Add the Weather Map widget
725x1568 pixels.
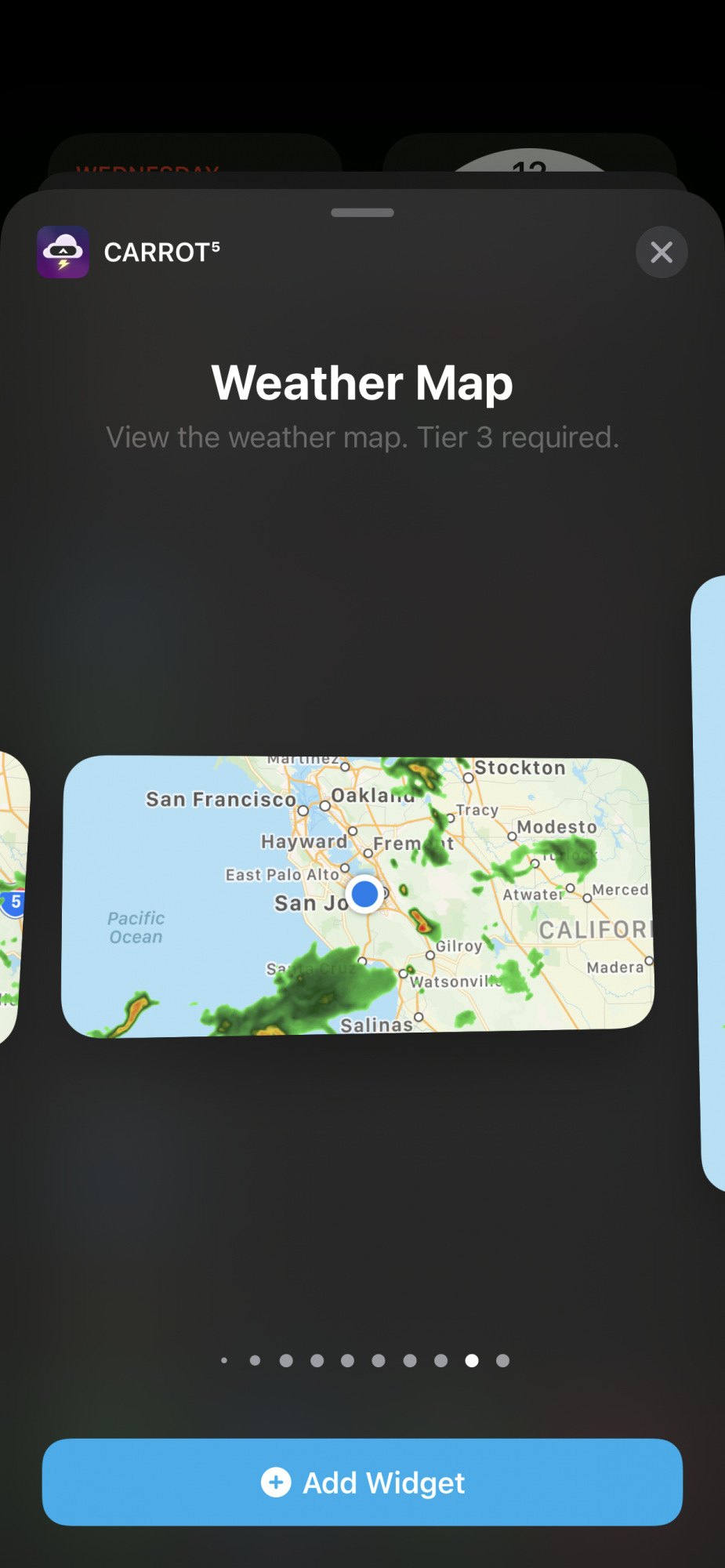click(x=362, y=1482)
